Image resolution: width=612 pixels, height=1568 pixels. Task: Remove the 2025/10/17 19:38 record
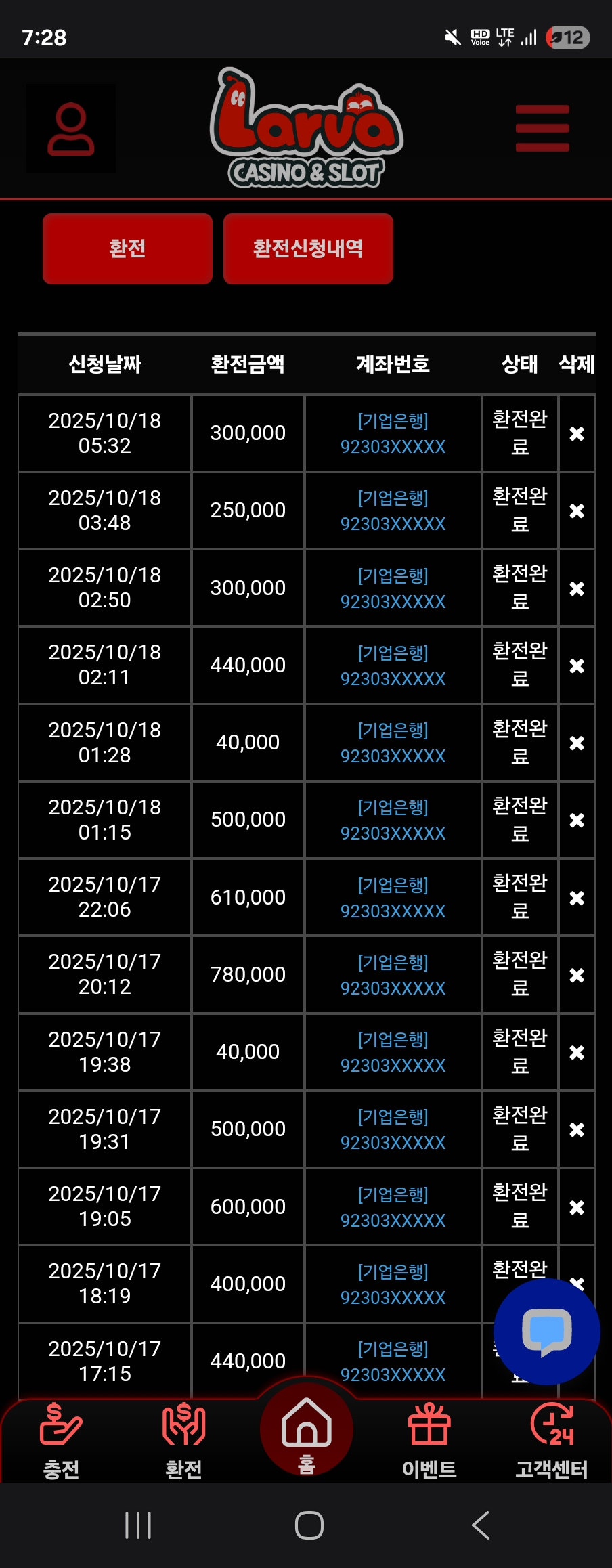[577, 1052]
